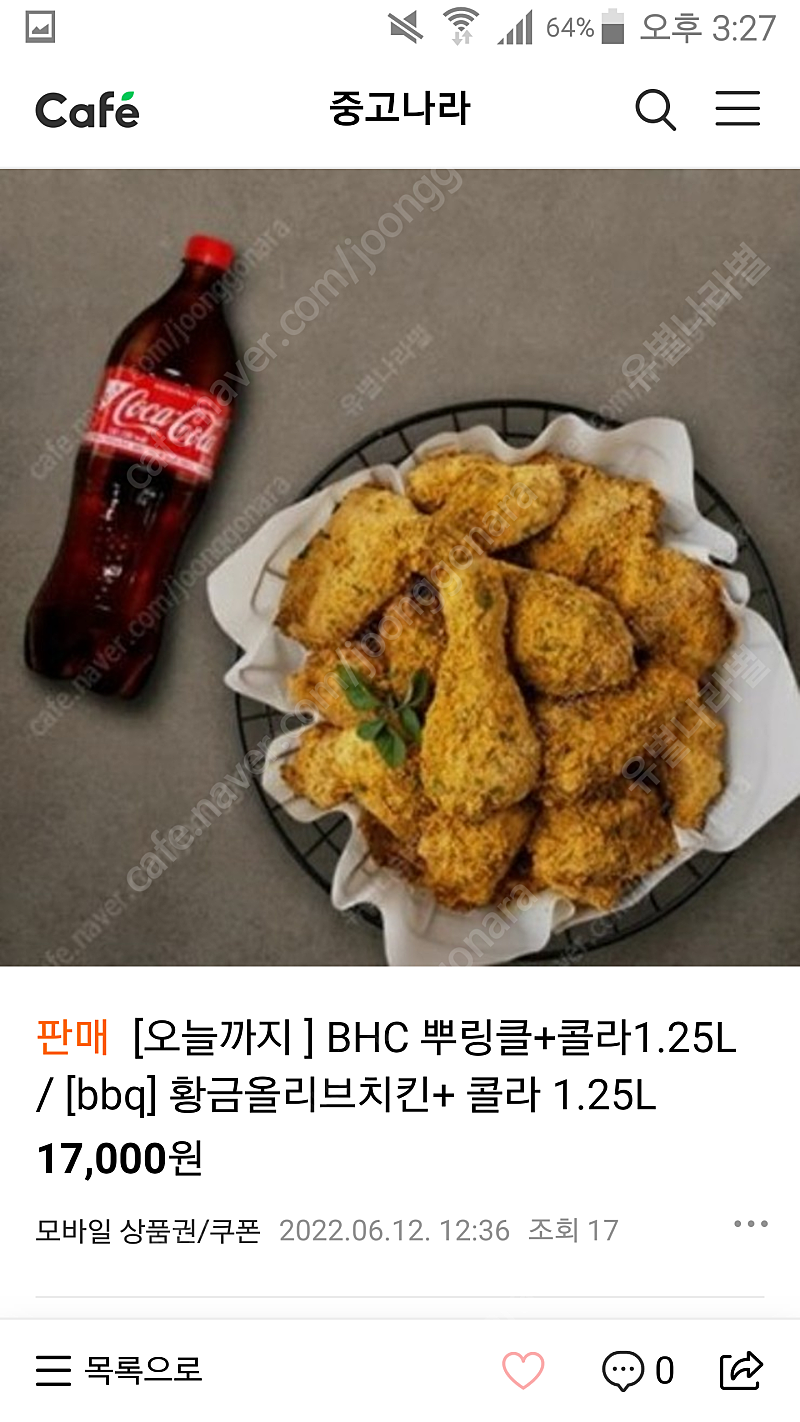Viewport: 800px width, 1422px height.
Task: Tap the muted sound icon in the status bar
Action: (x=406, y=25)
